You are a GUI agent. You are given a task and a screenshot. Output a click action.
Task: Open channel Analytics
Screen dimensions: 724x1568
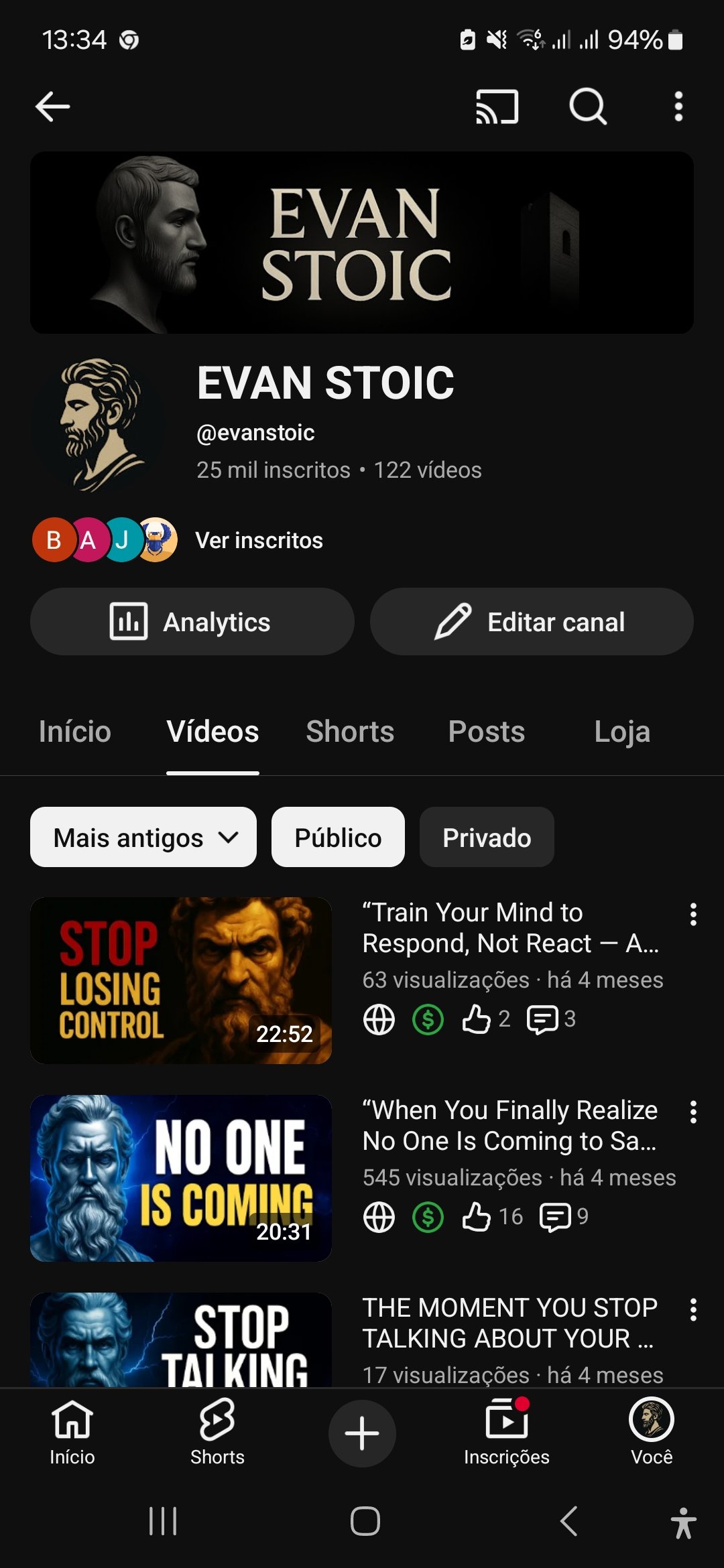192,622
